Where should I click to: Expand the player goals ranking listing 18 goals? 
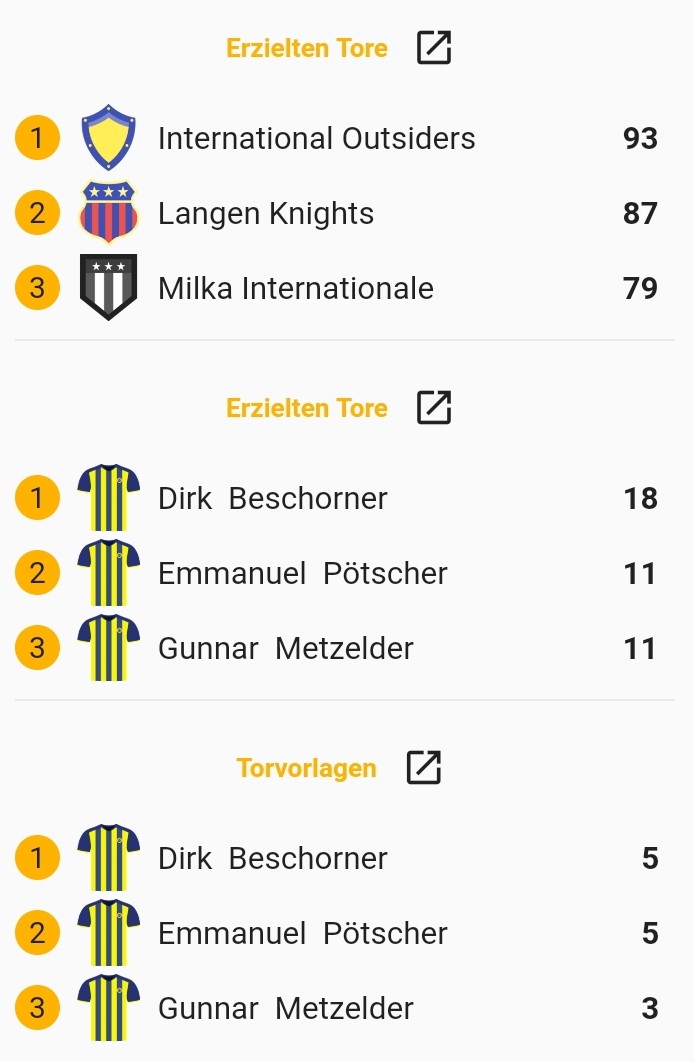coord(434,408)
